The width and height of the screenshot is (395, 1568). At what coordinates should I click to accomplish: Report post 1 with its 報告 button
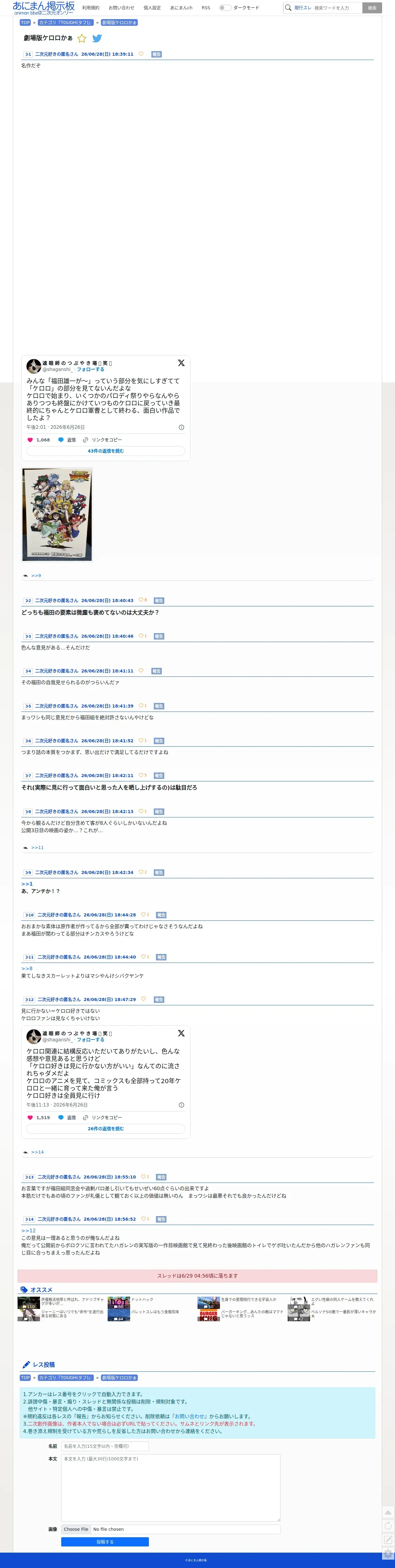tap(156, 54)
